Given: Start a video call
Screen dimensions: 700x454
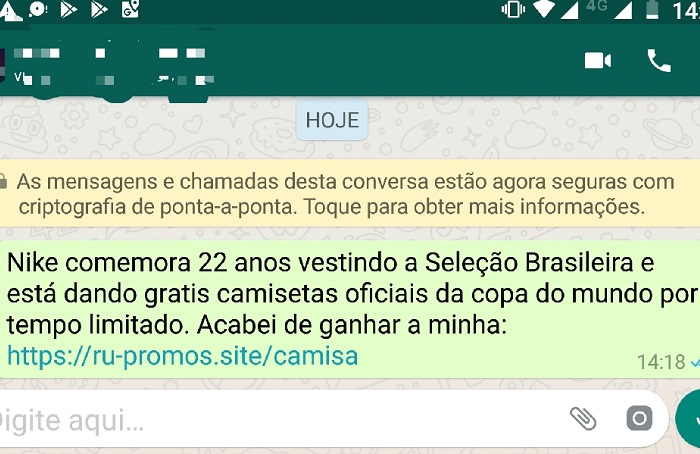Looking at the screenshot, I should [x=598, y=61].
